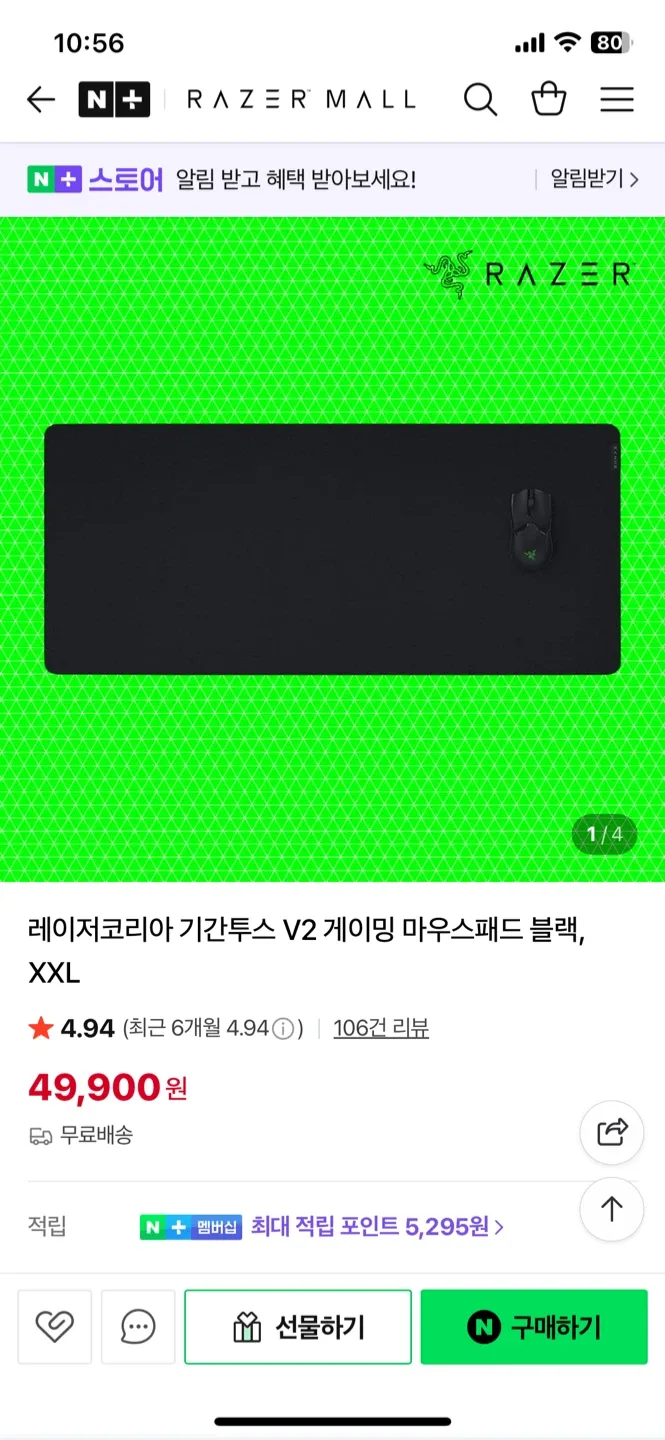665x1440 pixels.
Task: Open the N+ store home logo
Action: (x=114, y=99)
